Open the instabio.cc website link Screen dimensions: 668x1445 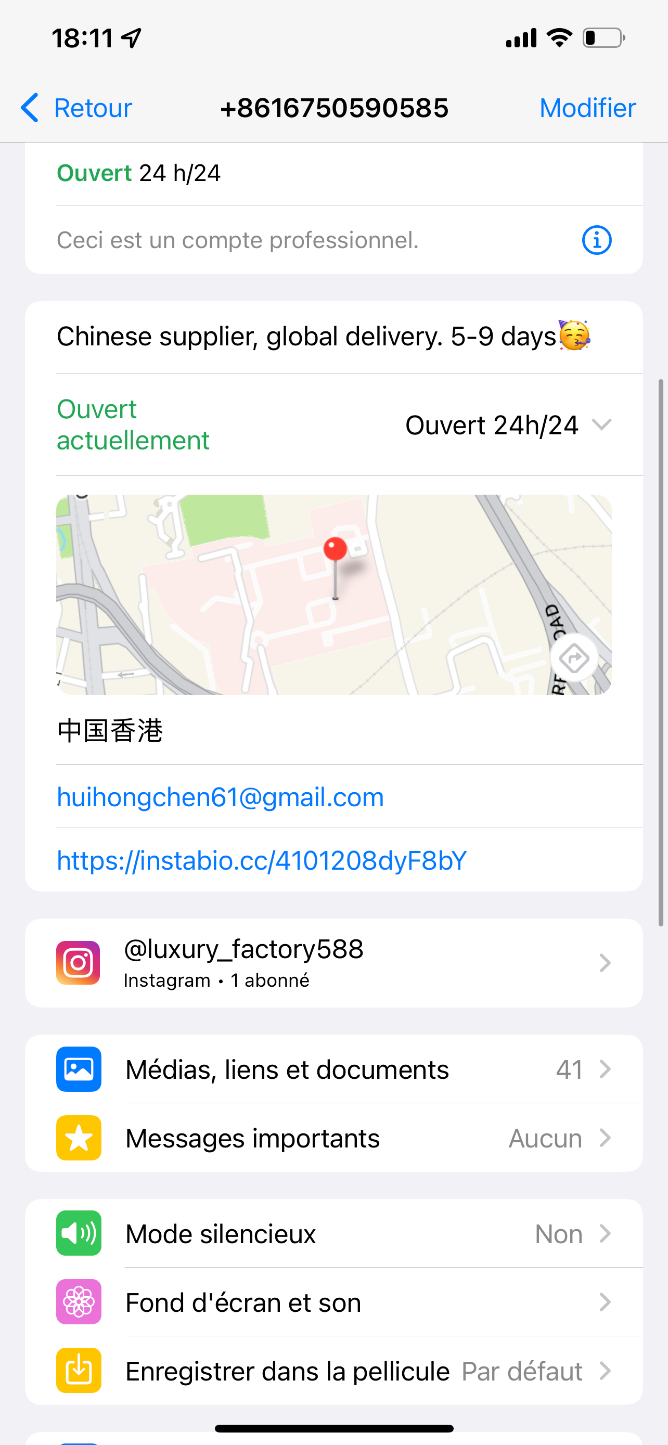262,860
